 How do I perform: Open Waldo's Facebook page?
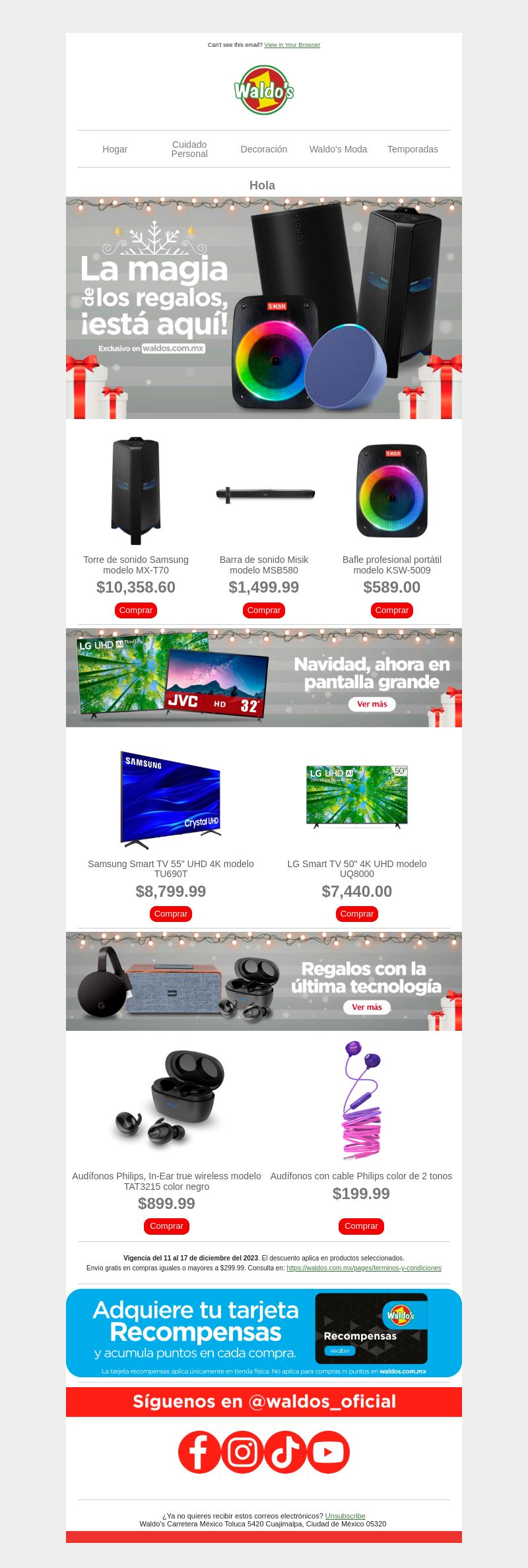[199, 1452]
